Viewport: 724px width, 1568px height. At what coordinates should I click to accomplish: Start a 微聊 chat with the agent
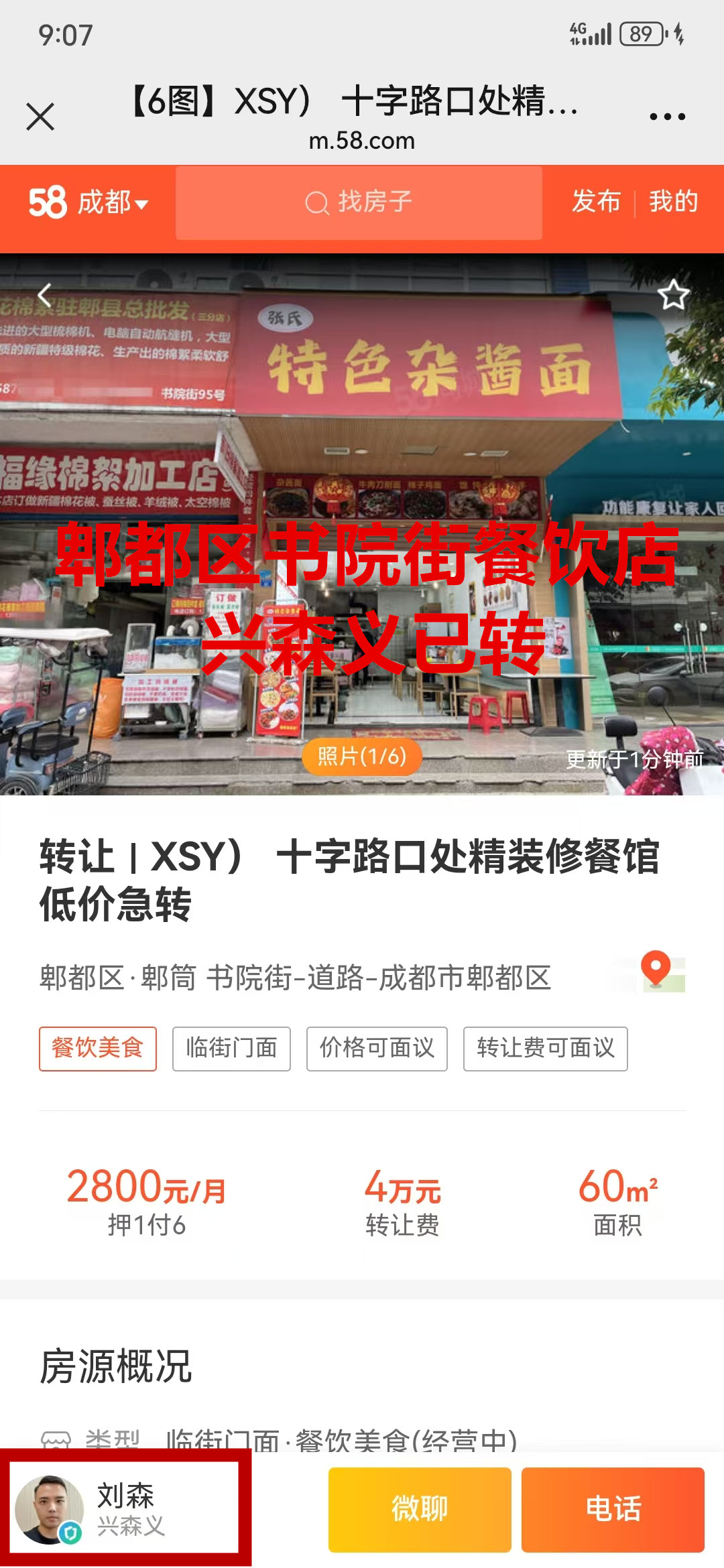click(420, 1509)
